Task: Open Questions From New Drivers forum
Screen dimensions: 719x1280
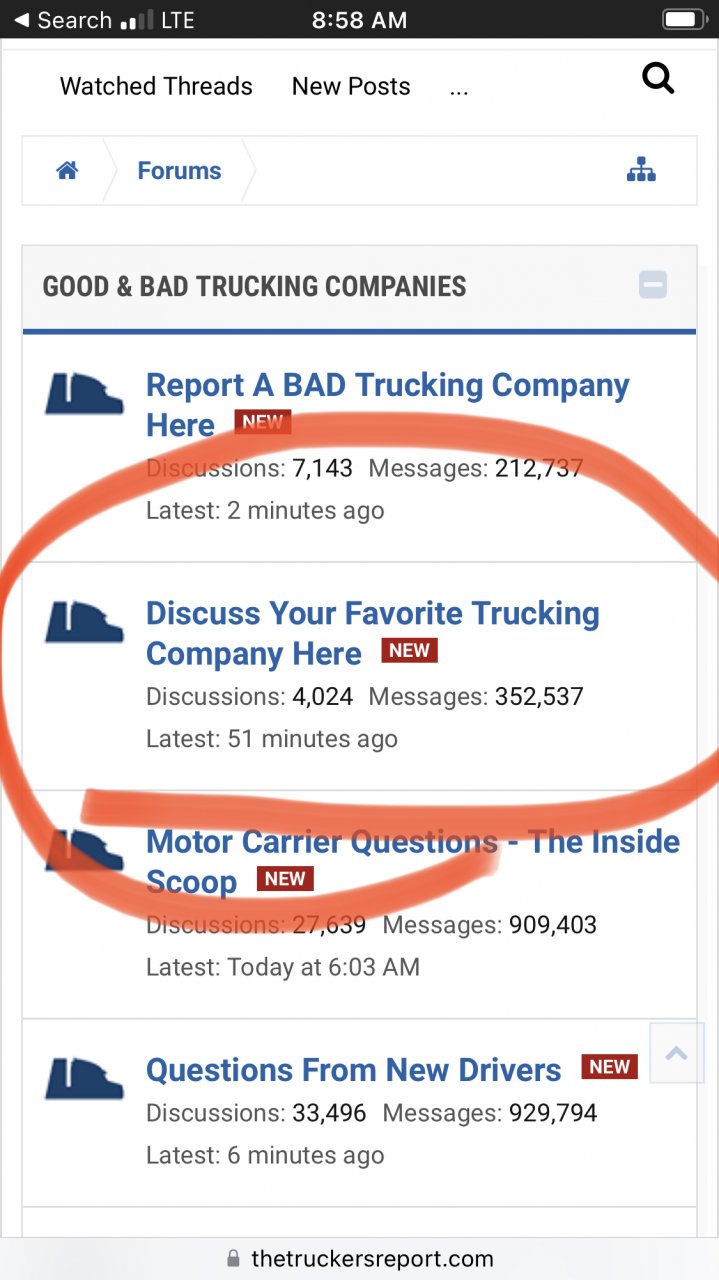Action: (x=353, y=1070)
